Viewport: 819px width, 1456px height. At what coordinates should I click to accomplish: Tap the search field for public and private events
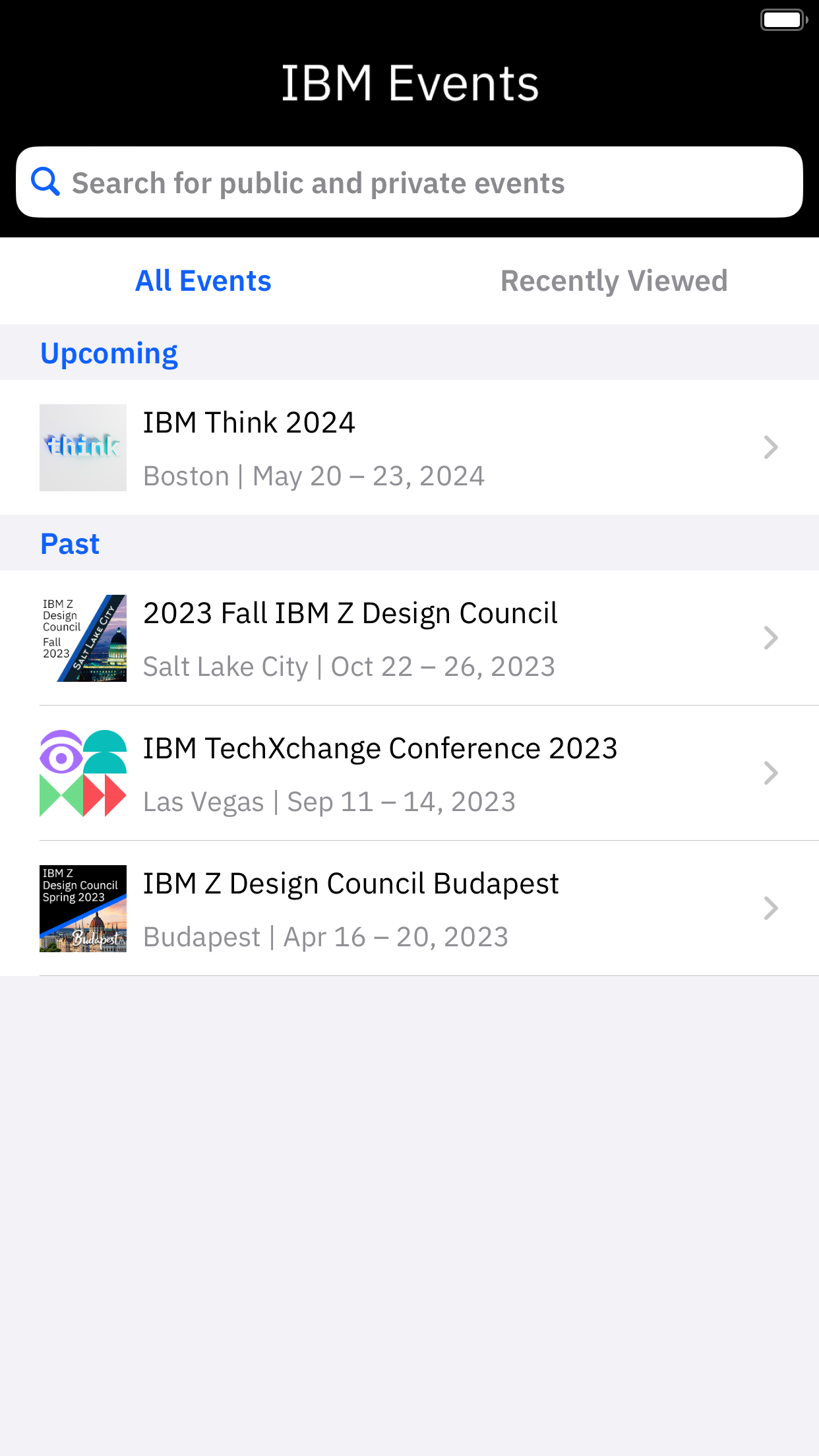409,182
